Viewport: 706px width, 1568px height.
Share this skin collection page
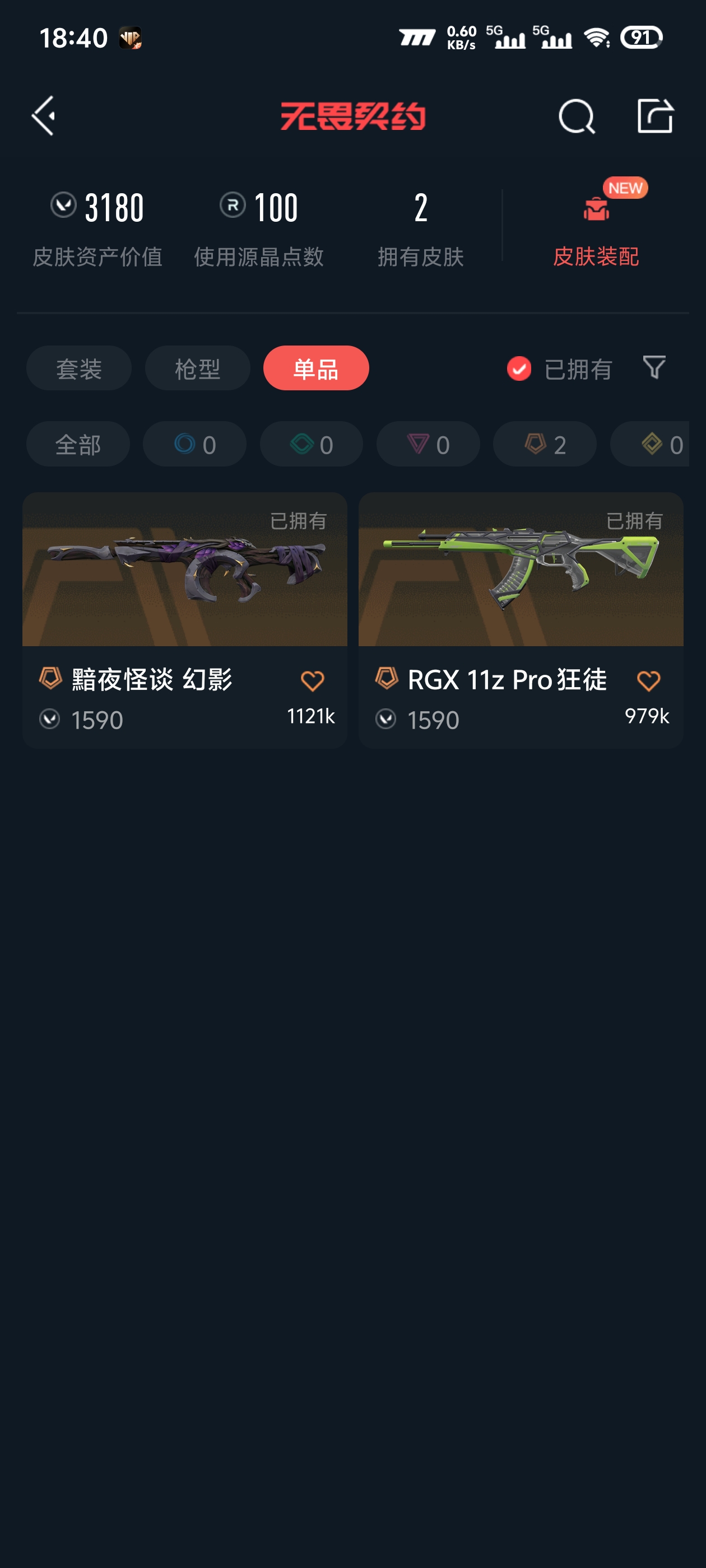click(655, 115)
